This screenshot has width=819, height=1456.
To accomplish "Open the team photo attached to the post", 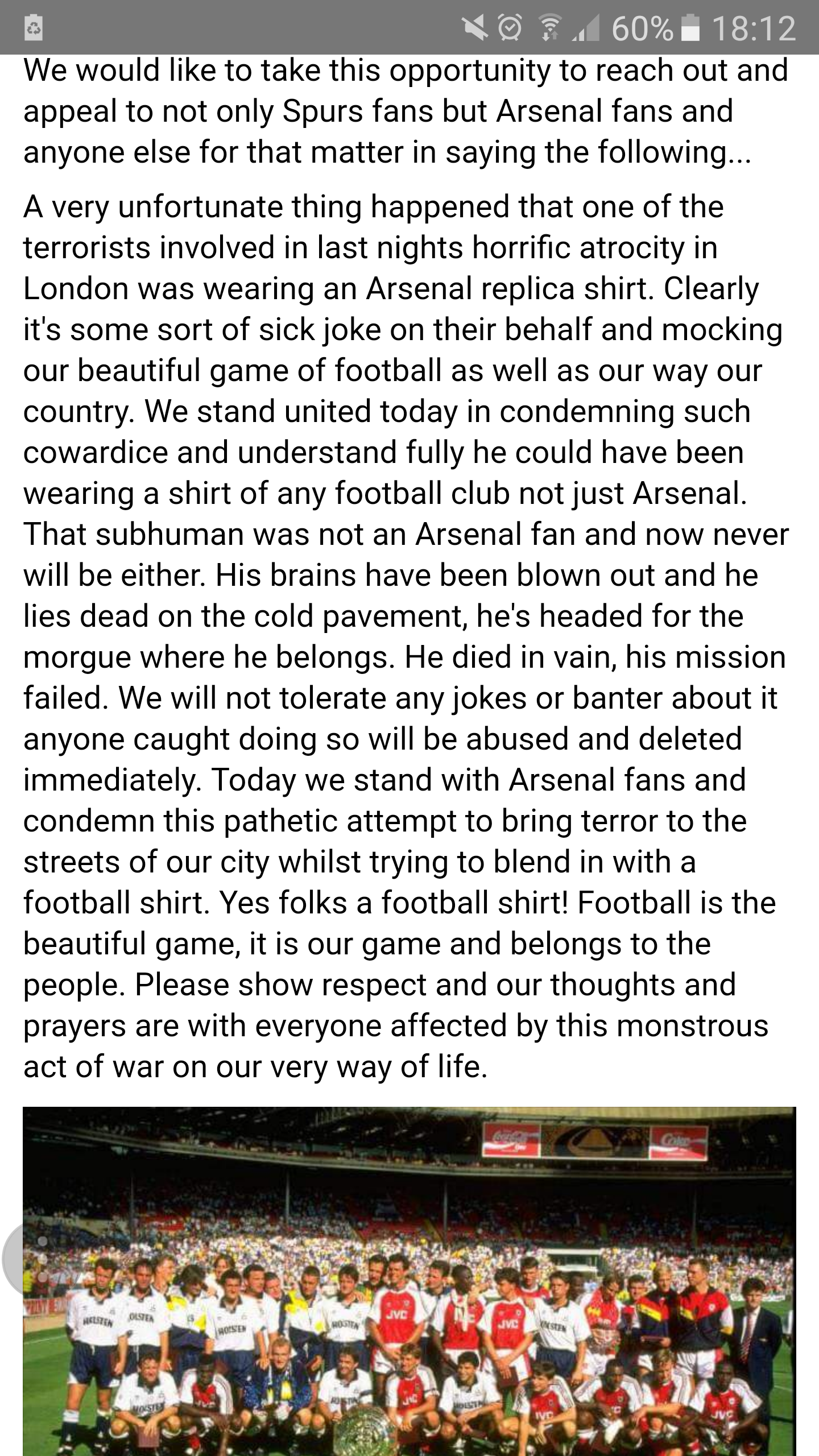I will 409,1280.
